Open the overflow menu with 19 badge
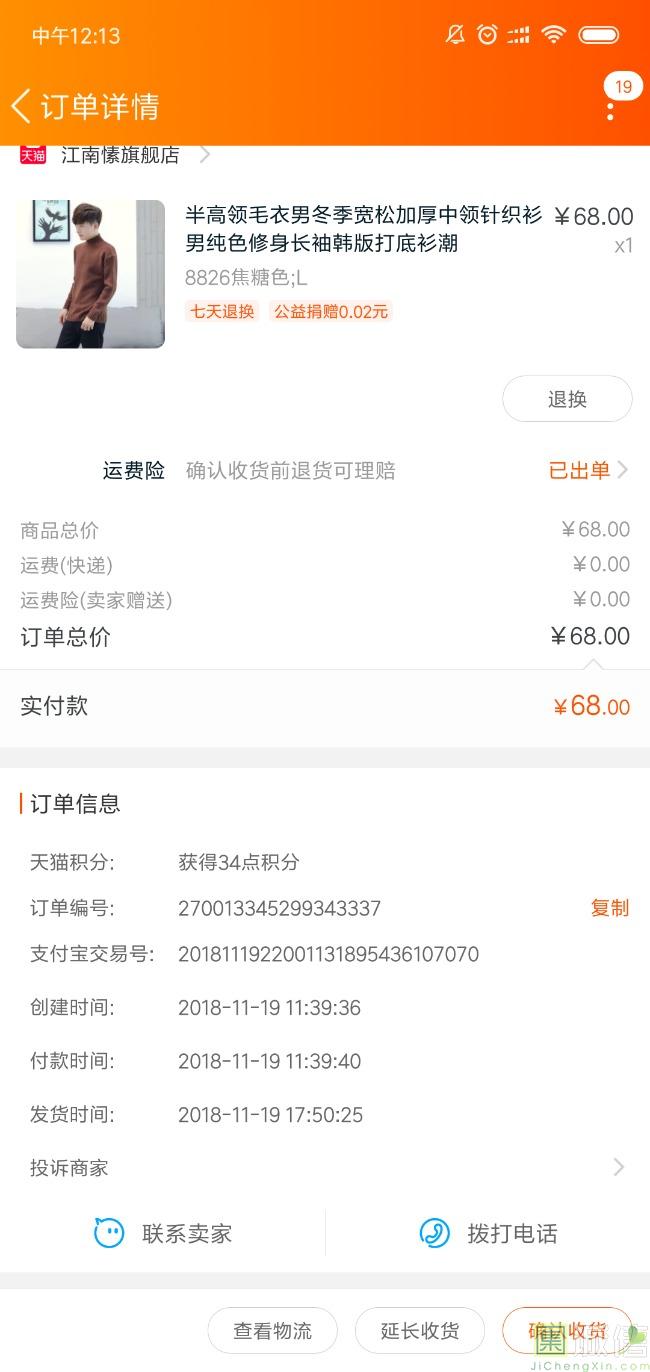This screenshot has height=1372, width=650. click(611, 99)
